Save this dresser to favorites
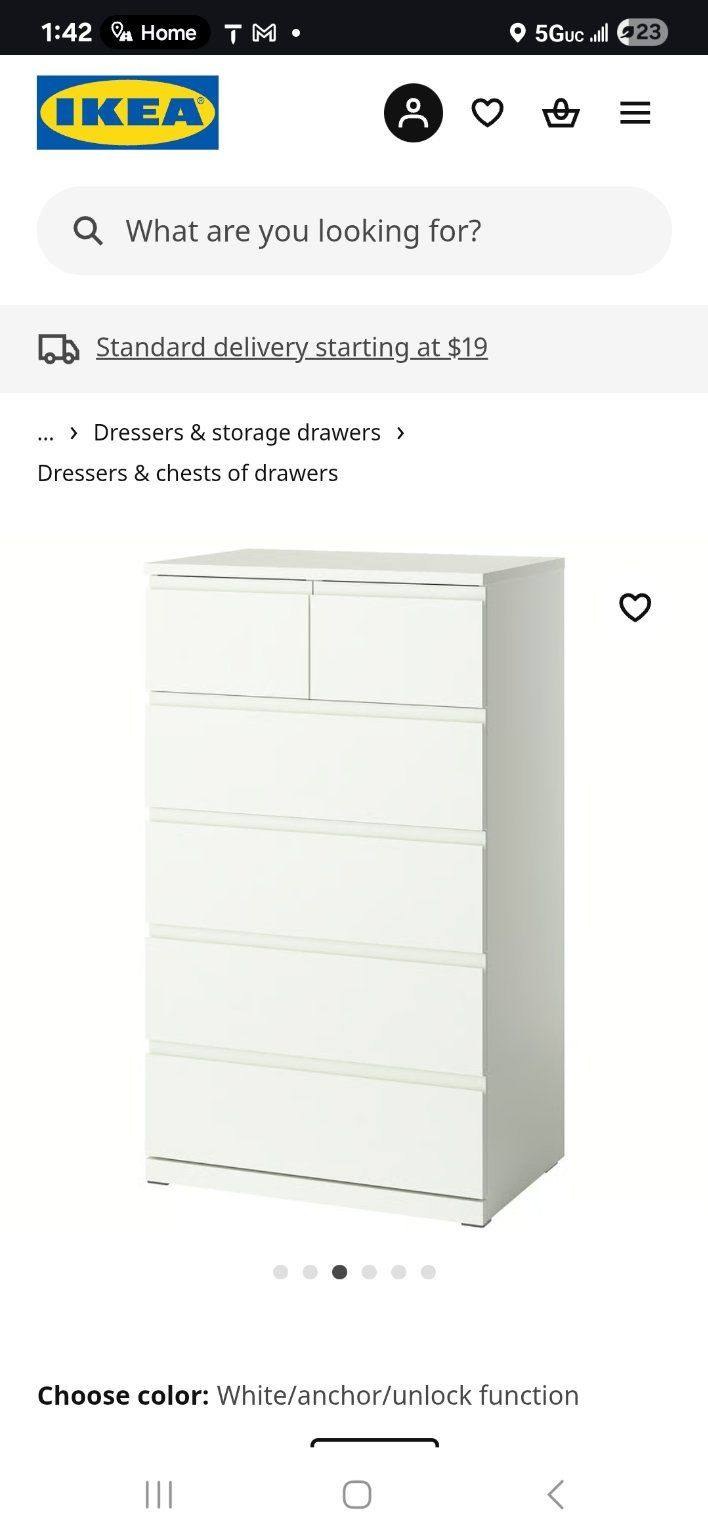Viewport: 708px width, 1536px height. (635, 607)
